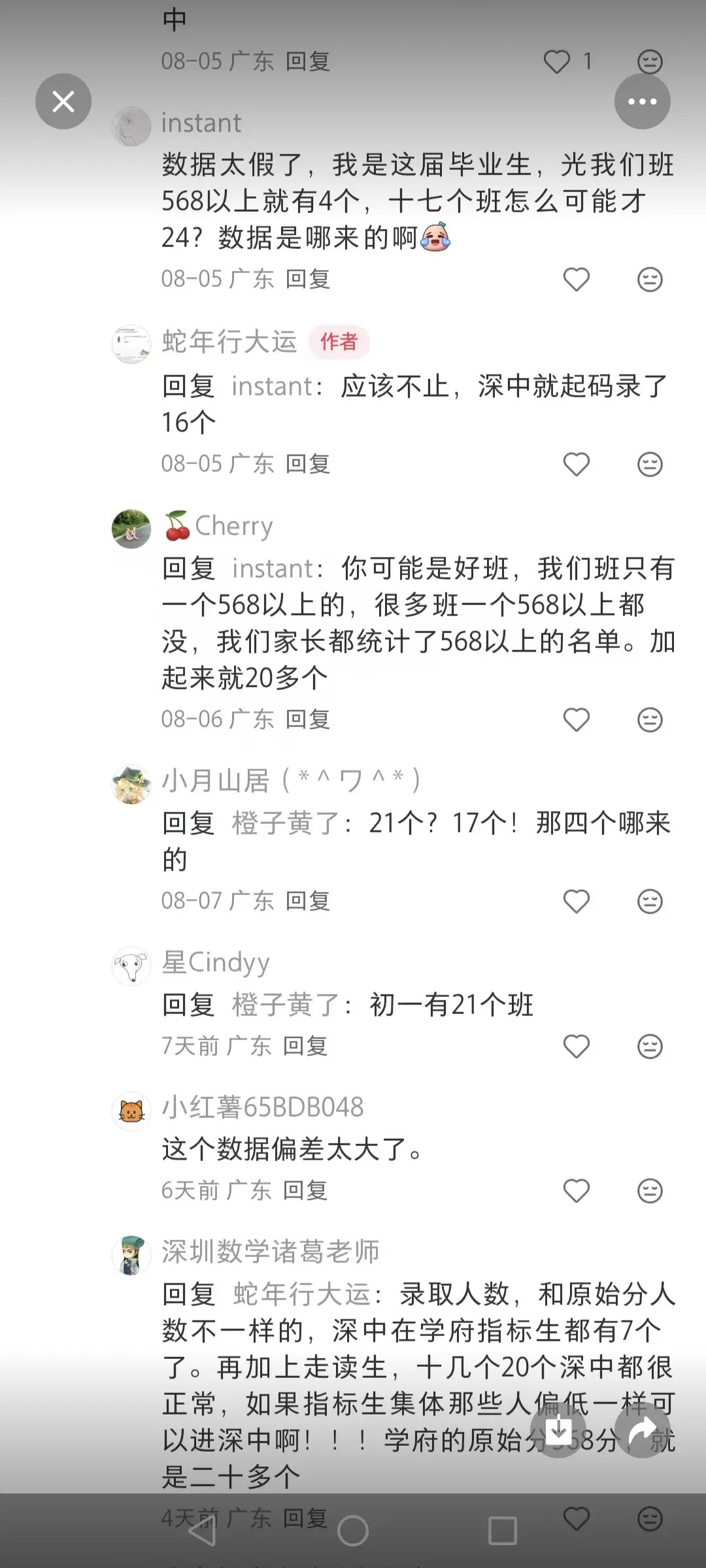This screenshot has height=1568, width=706.
Task: Share this image
Action: 643,1430
